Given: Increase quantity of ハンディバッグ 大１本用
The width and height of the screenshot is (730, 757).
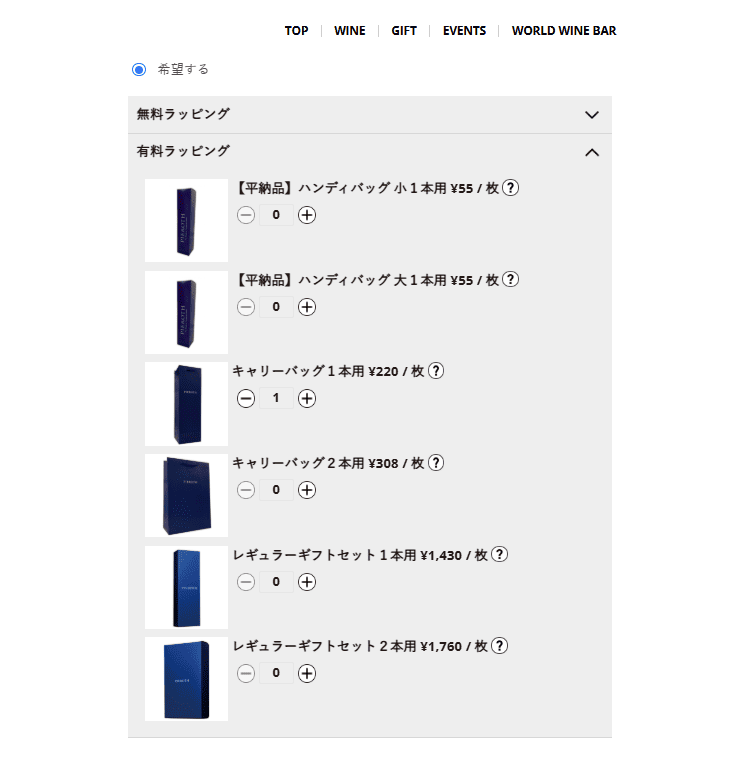Looking at the screenshot, I should (307, 307).
